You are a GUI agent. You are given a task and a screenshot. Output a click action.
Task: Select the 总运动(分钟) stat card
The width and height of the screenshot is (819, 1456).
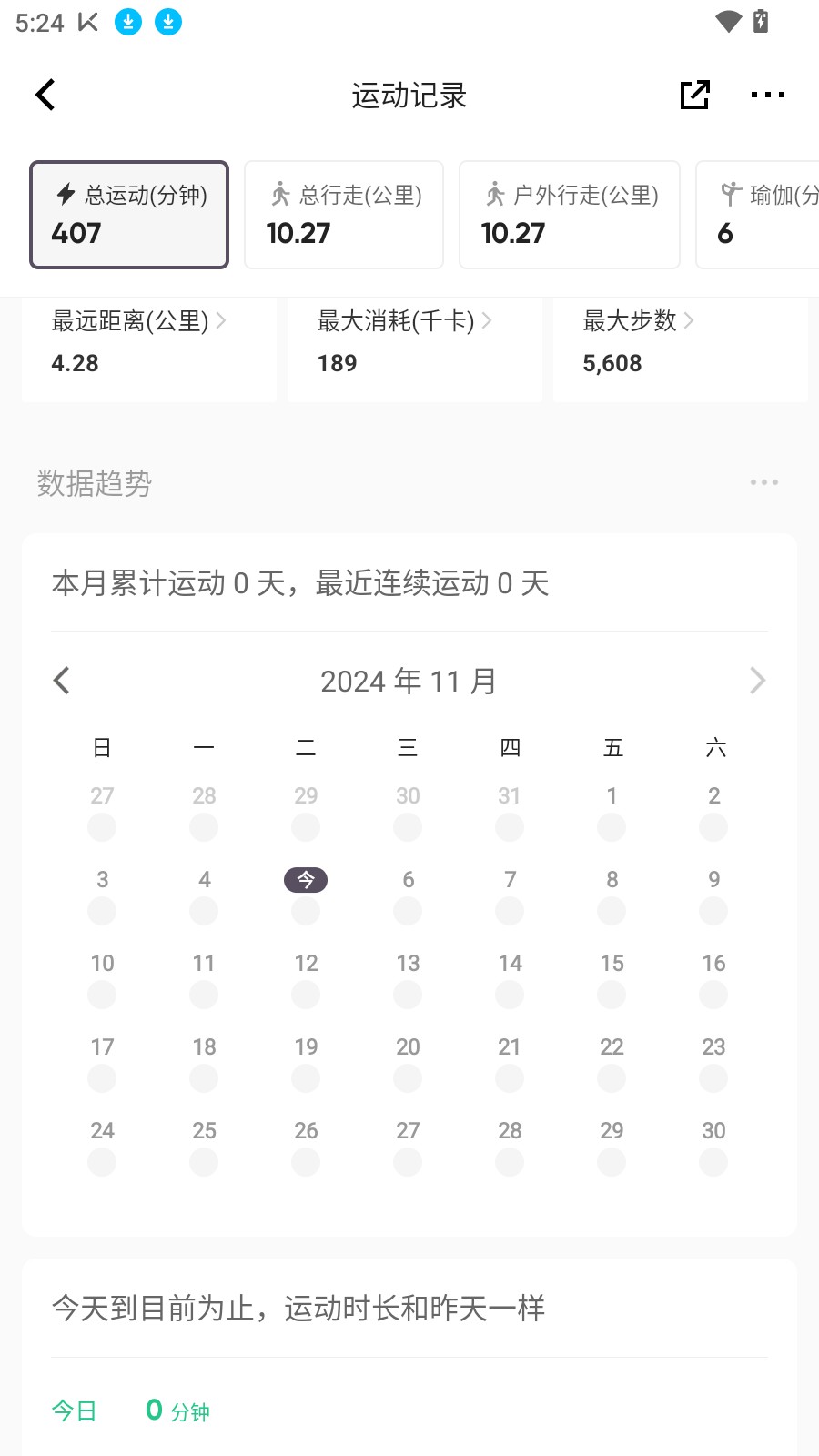[128, 214]
